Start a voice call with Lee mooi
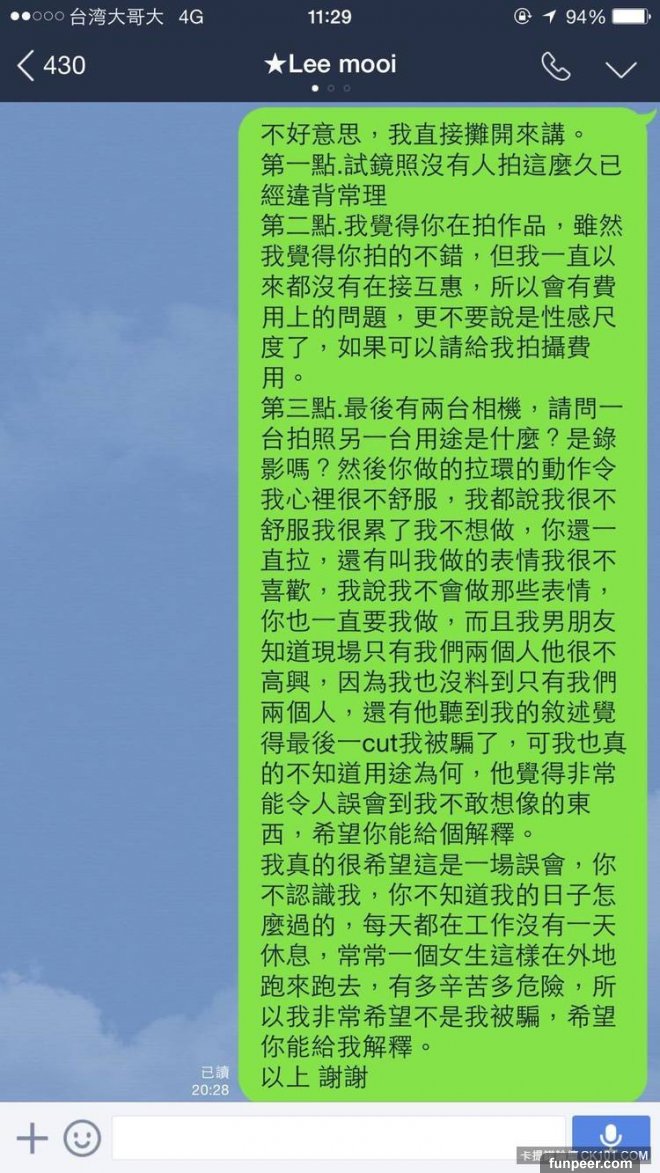This screenshot has width=660, height=1173. tap(555, 66)
